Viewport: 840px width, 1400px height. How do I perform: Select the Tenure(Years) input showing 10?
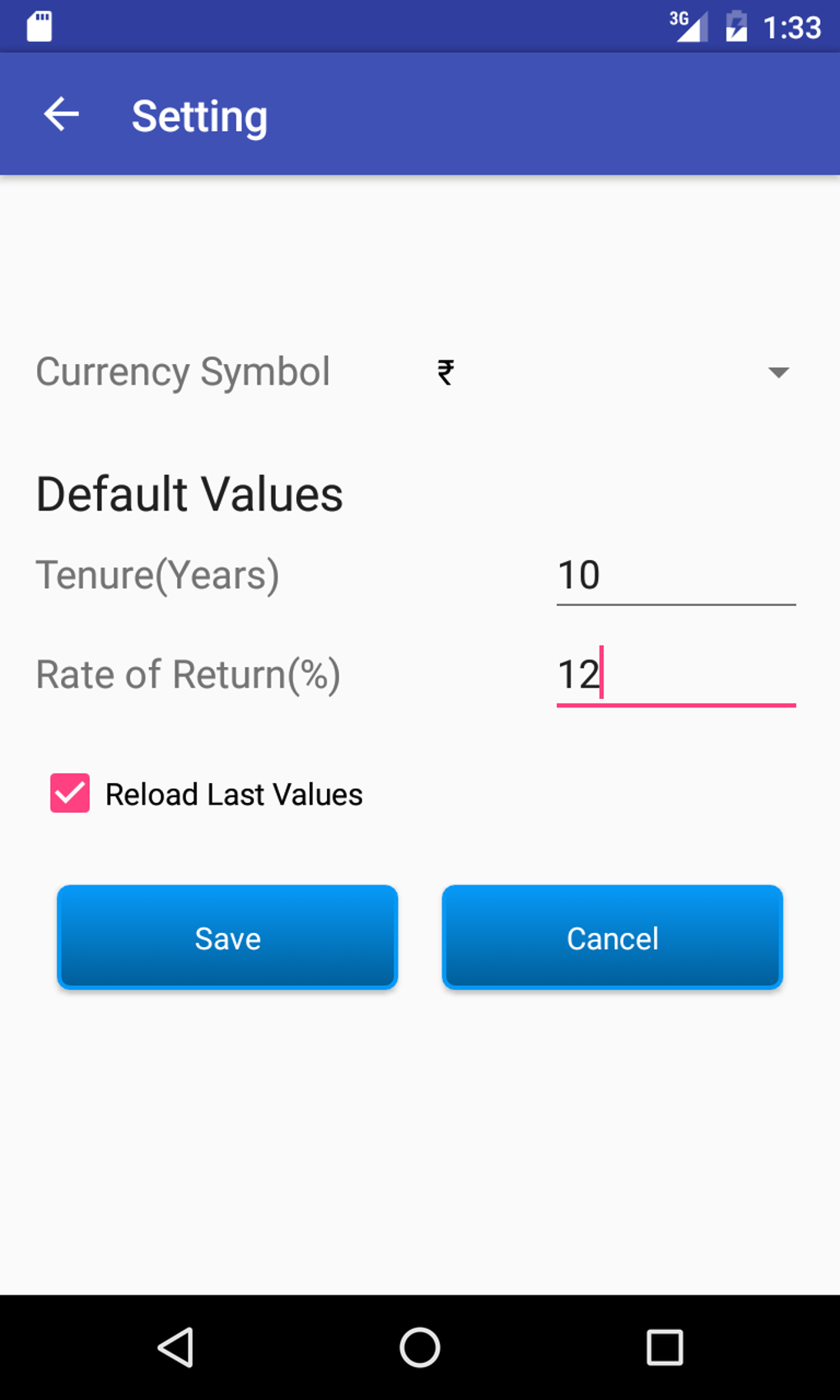(675, 575)
